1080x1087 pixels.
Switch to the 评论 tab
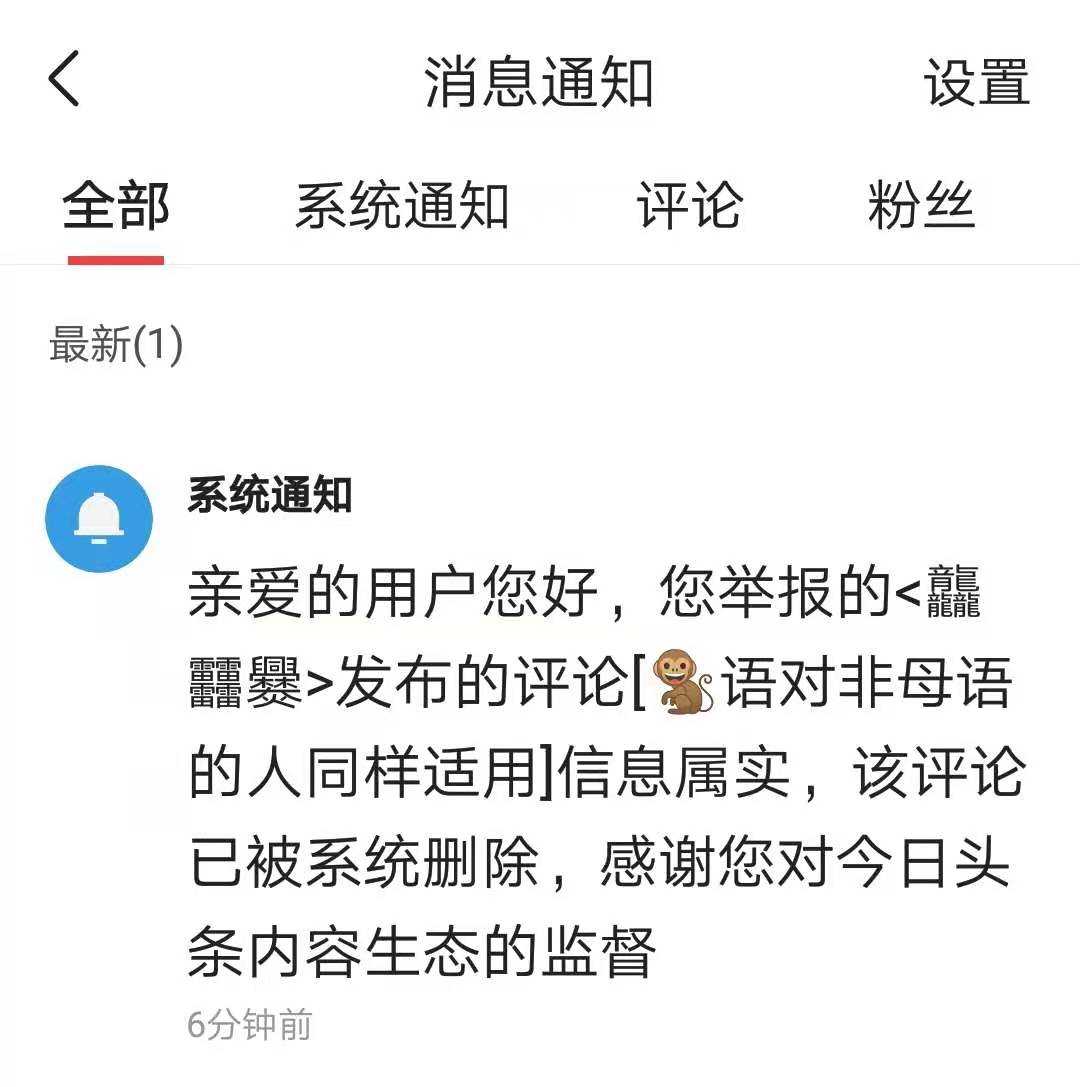coord(689,208)
